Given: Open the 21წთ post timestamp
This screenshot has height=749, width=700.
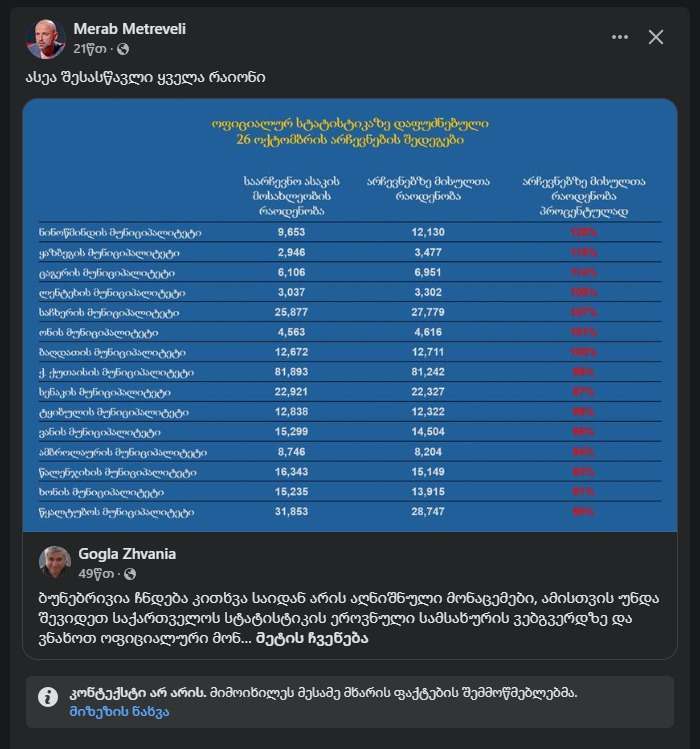Looking at the screenshot, I should (x=89, y=48).
